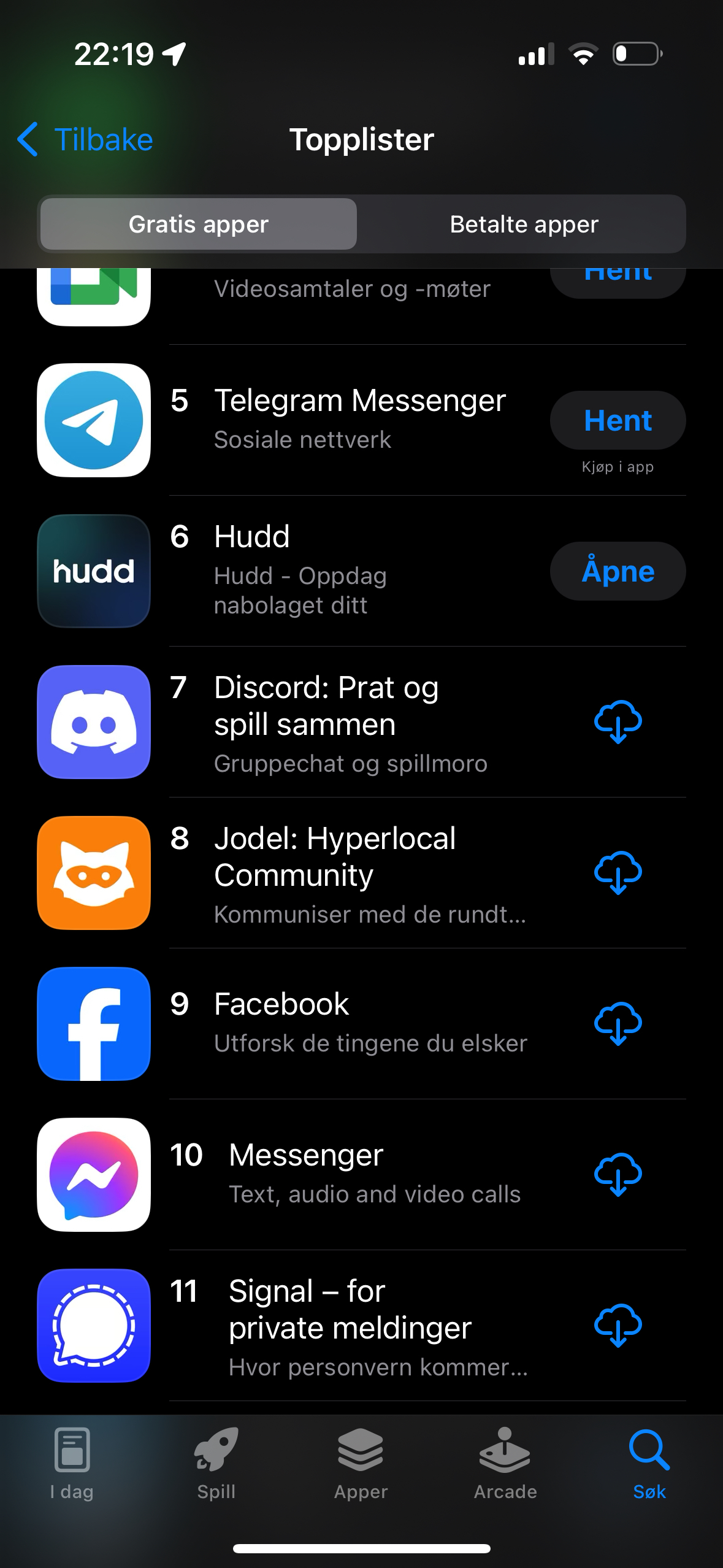Viewport: 723px width, 1568px height.
Task: Download Jodel with the cloud icon
Action: pos(618,873)
